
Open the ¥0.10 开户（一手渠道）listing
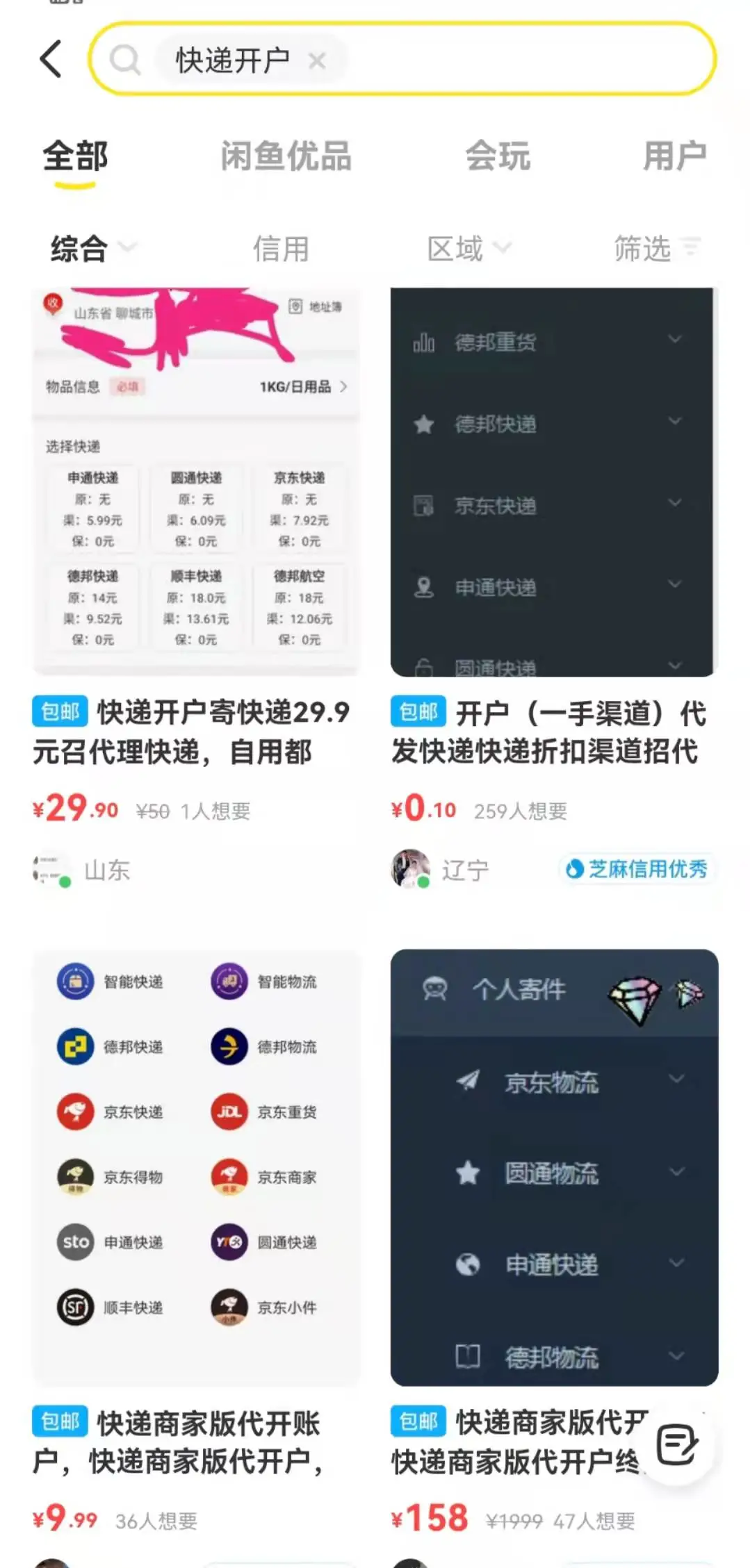click(x=553, y=731)
